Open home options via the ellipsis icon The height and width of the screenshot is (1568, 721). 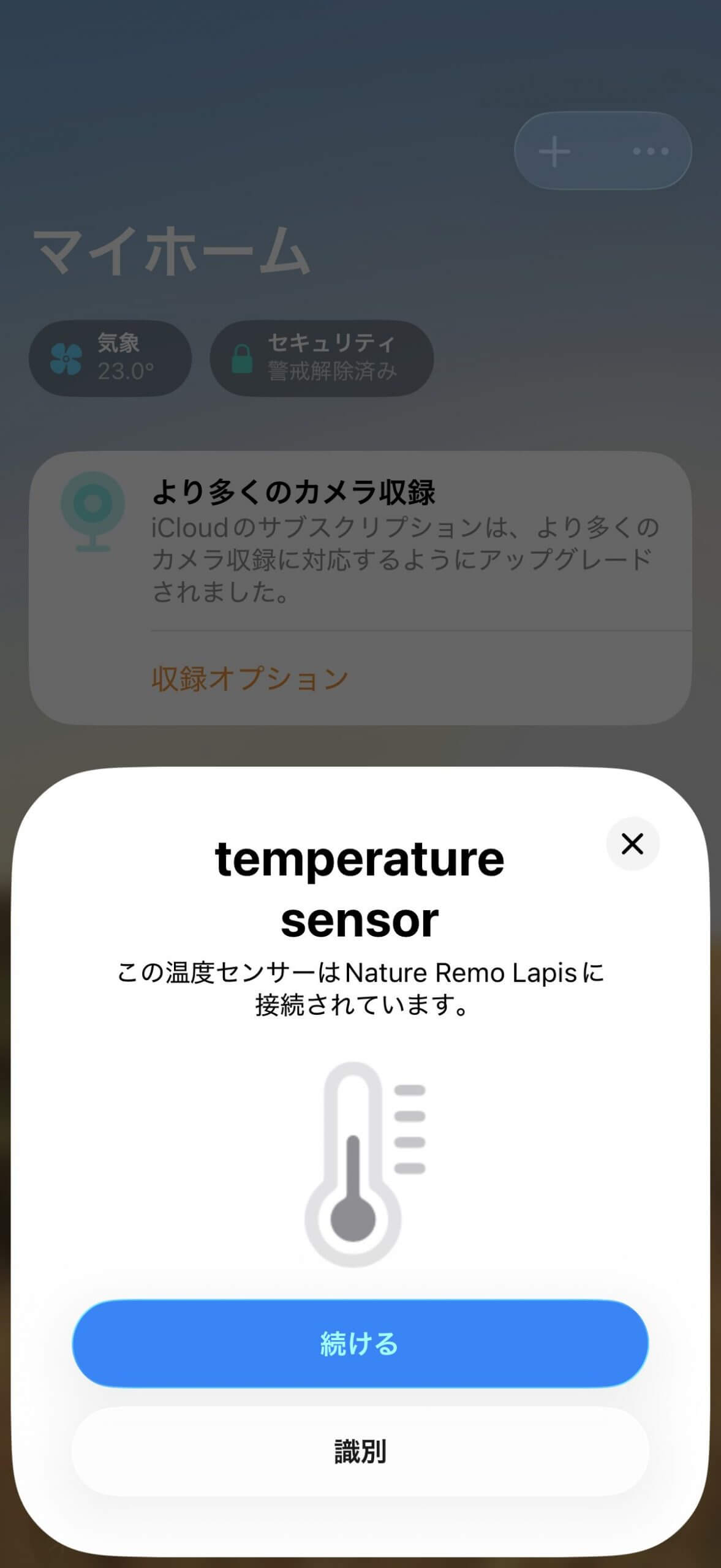click(649, 151)
